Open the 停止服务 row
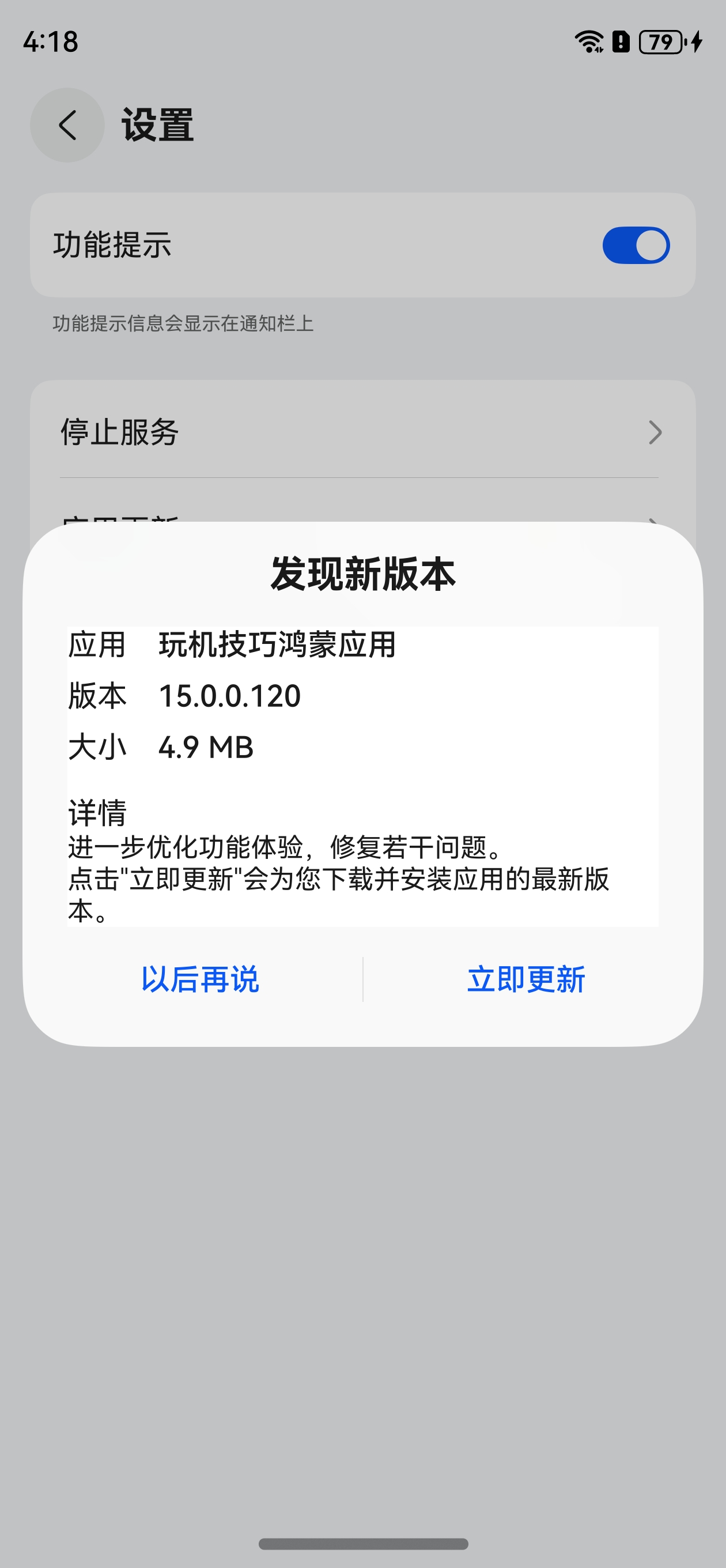This screenshot has height=1568, width=726. point(362,432)
